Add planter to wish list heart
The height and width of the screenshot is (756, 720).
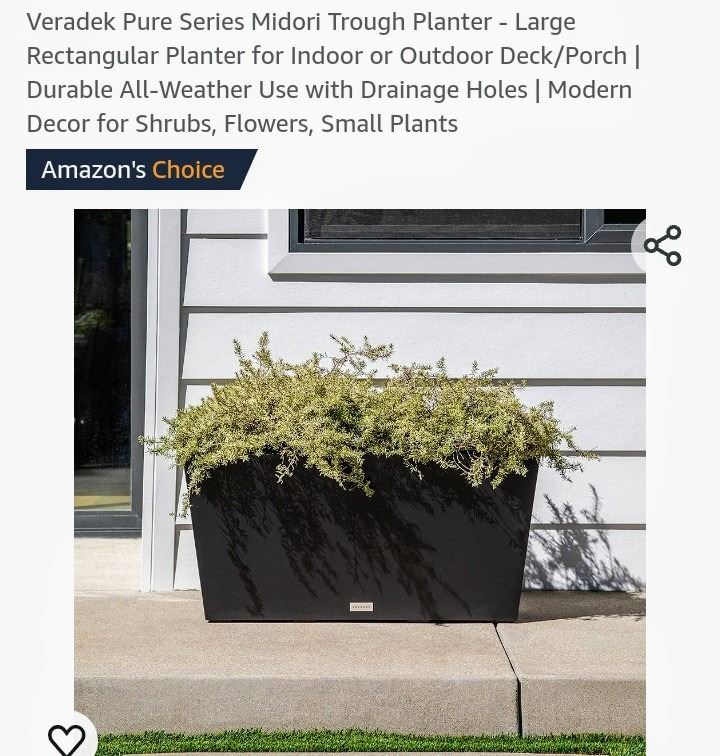[66, 738]
